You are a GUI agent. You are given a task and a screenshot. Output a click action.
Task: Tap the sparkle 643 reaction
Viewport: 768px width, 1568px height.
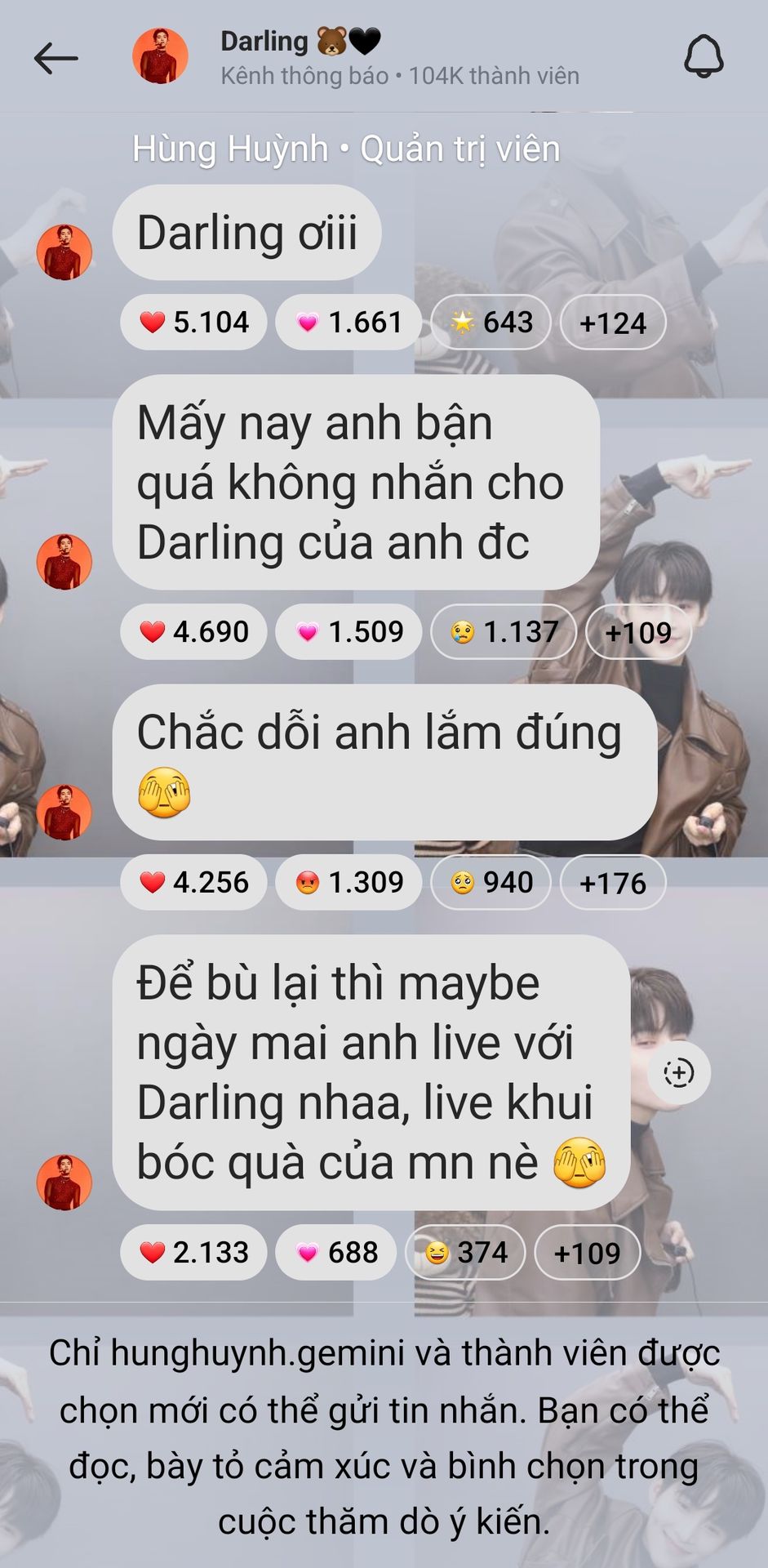click(x=491, y=322)
